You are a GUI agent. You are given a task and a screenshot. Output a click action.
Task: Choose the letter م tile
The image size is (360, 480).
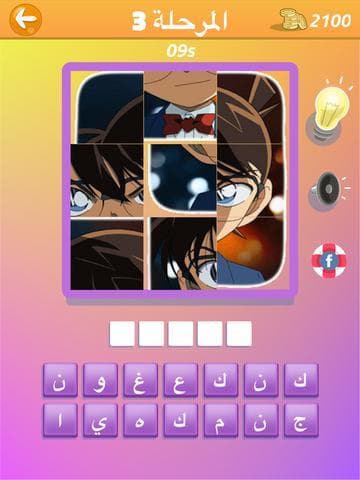tap(221, 421)
